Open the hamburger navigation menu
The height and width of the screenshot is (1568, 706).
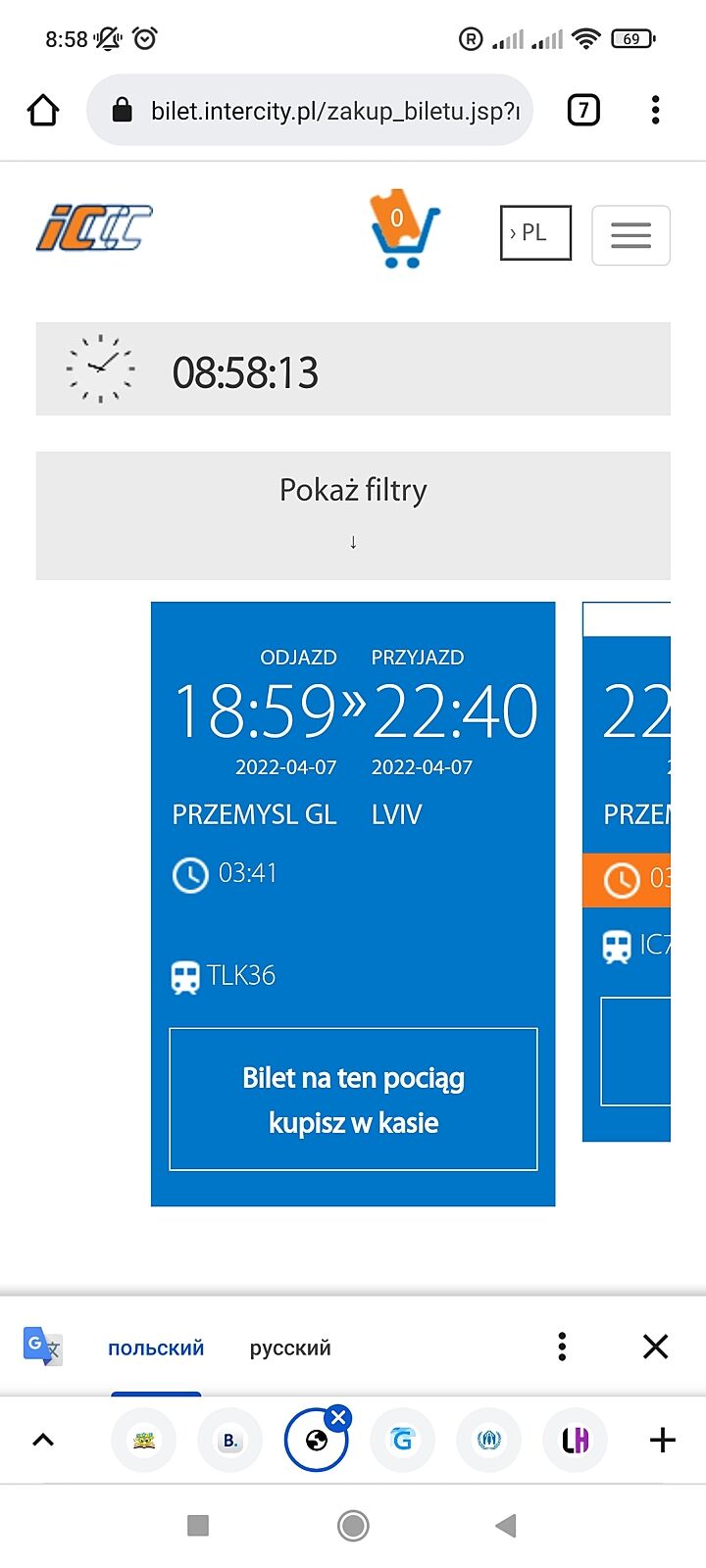coord(630,235)
